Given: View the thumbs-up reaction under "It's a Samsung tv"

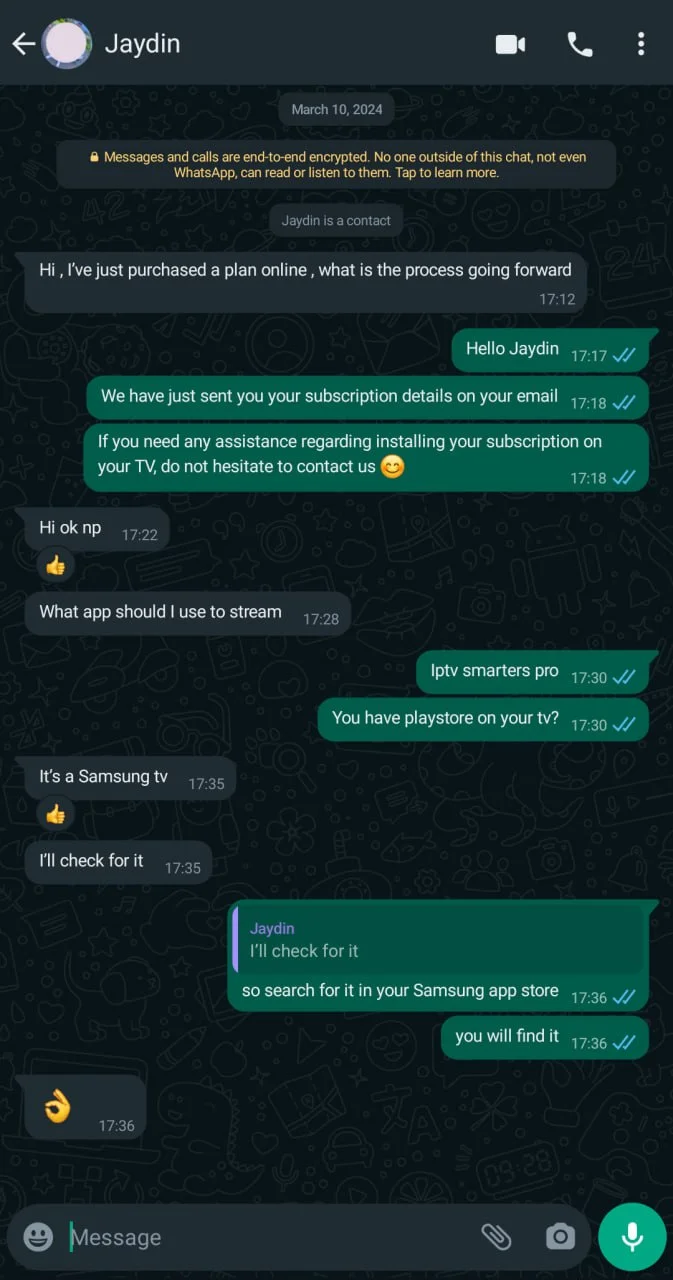Looking at the screenshot, I should click(55, 815).
